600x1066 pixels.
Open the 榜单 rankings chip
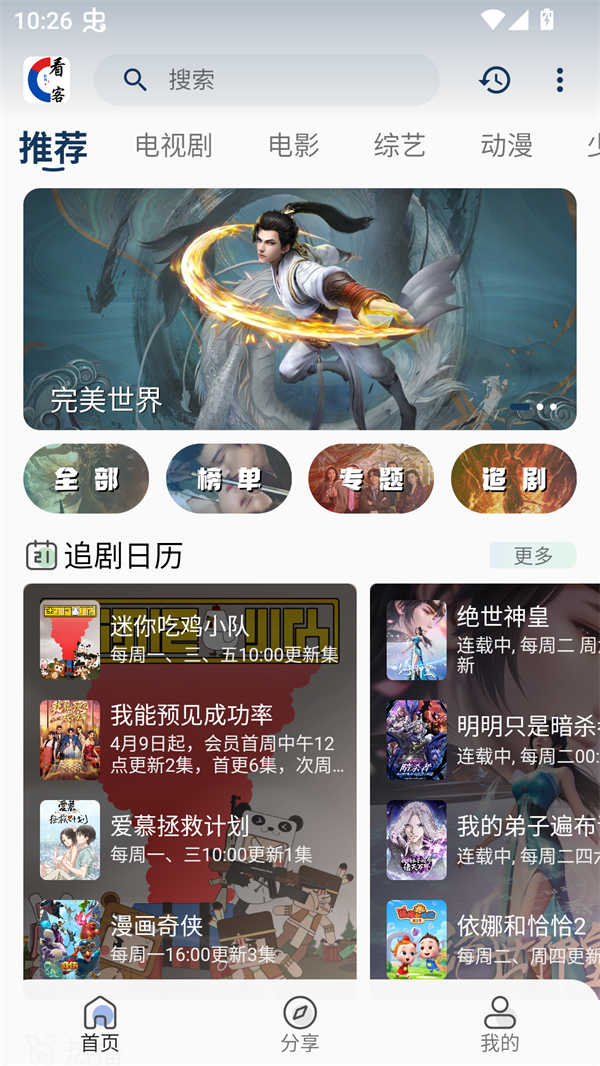coord(229,479)
